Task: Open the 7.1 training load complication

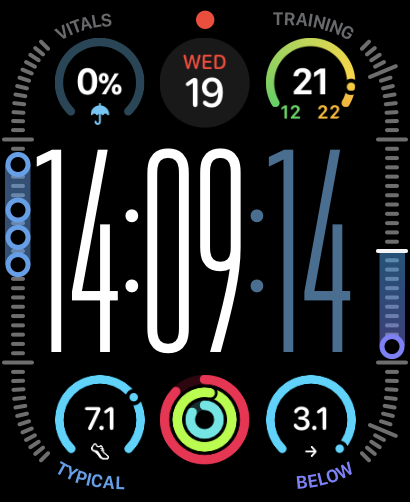Action: pos(100,418)
